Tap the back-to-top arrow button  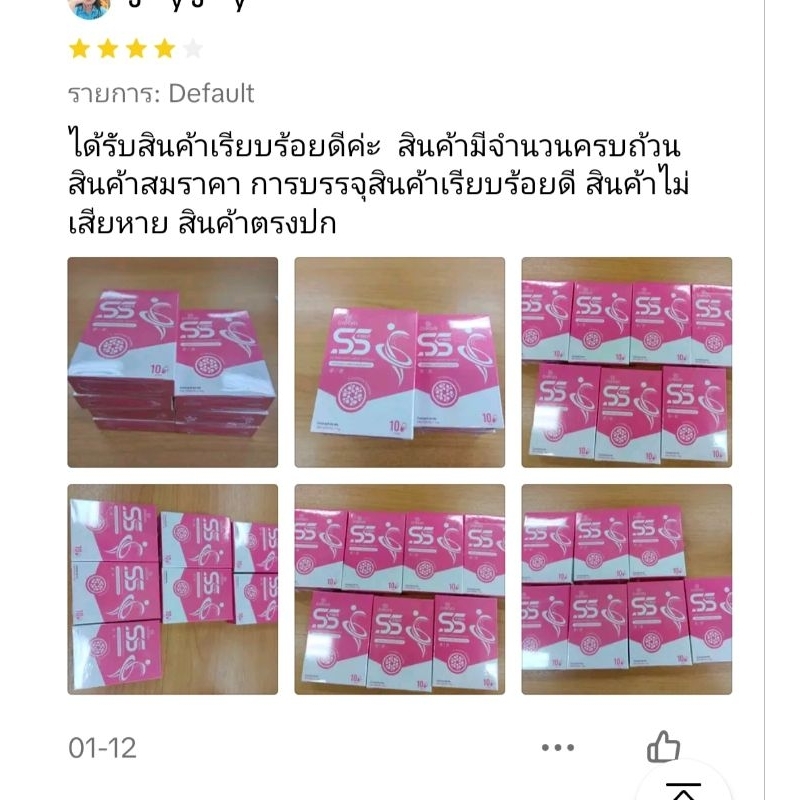pos(684,786)
